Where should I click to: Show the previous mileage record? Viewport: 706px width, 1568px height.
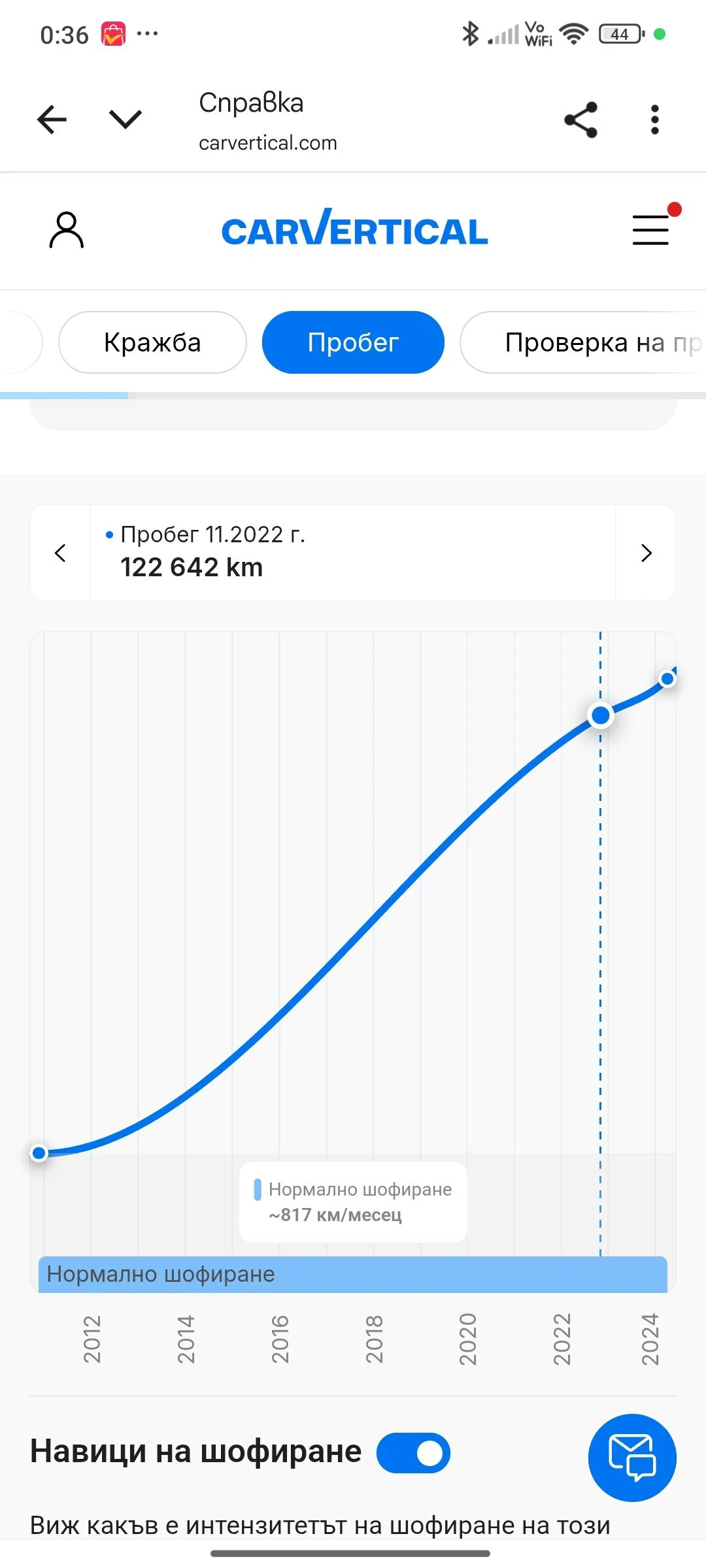point(60,553)
